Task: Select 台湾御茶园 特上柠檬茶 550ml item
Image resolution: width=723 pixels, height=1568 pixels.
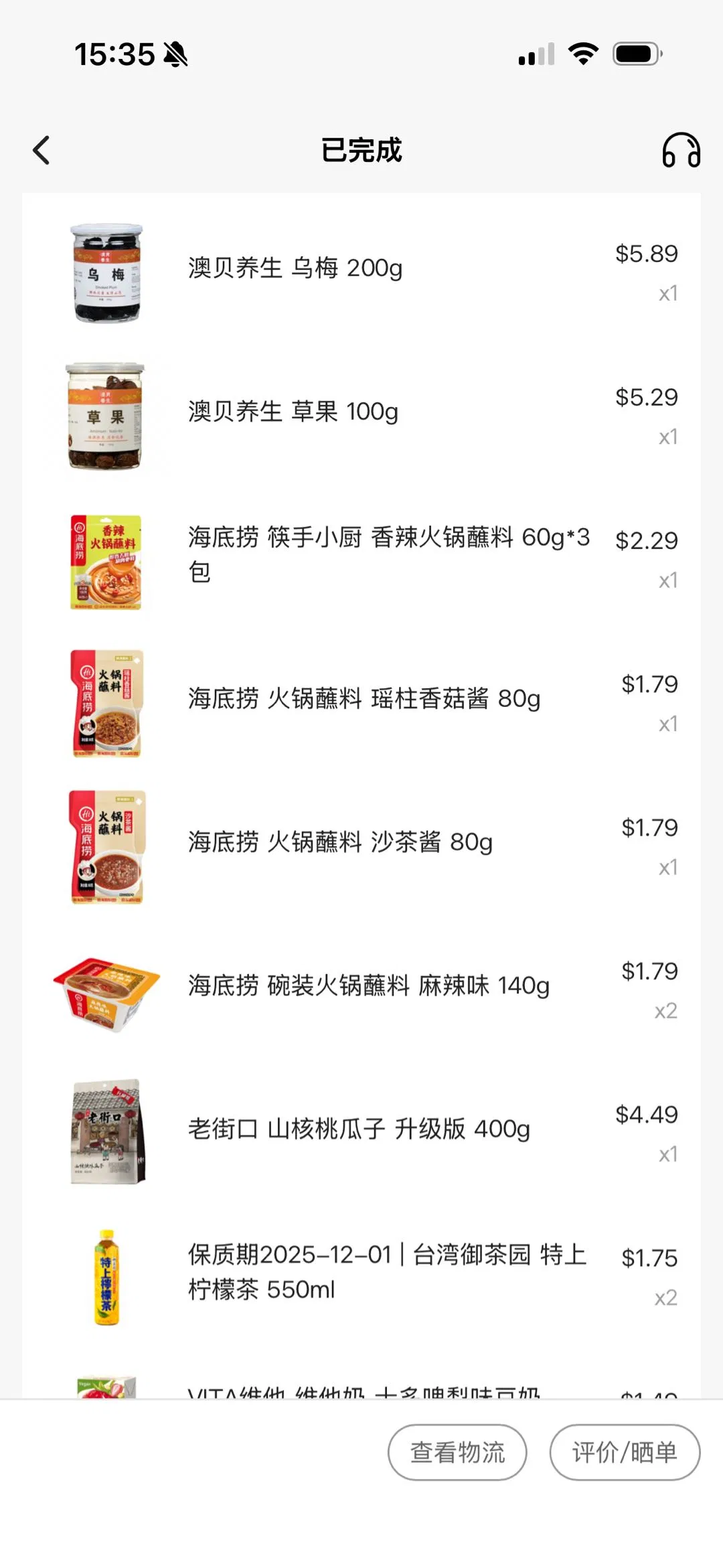Action: click(387, 1271)
